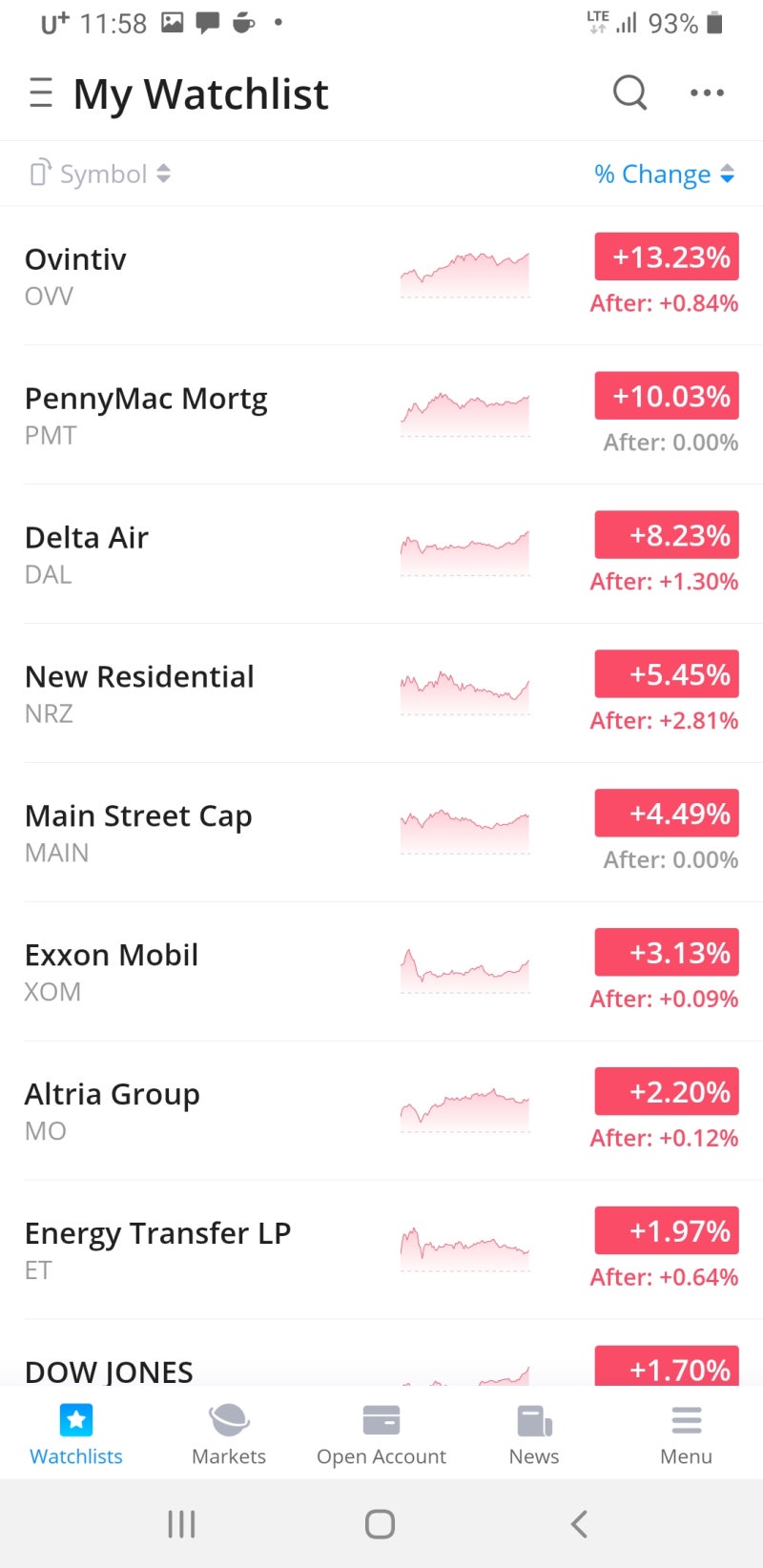Go to the Open Account tab
The image size is (763, 1568).
pos(381,1434)
